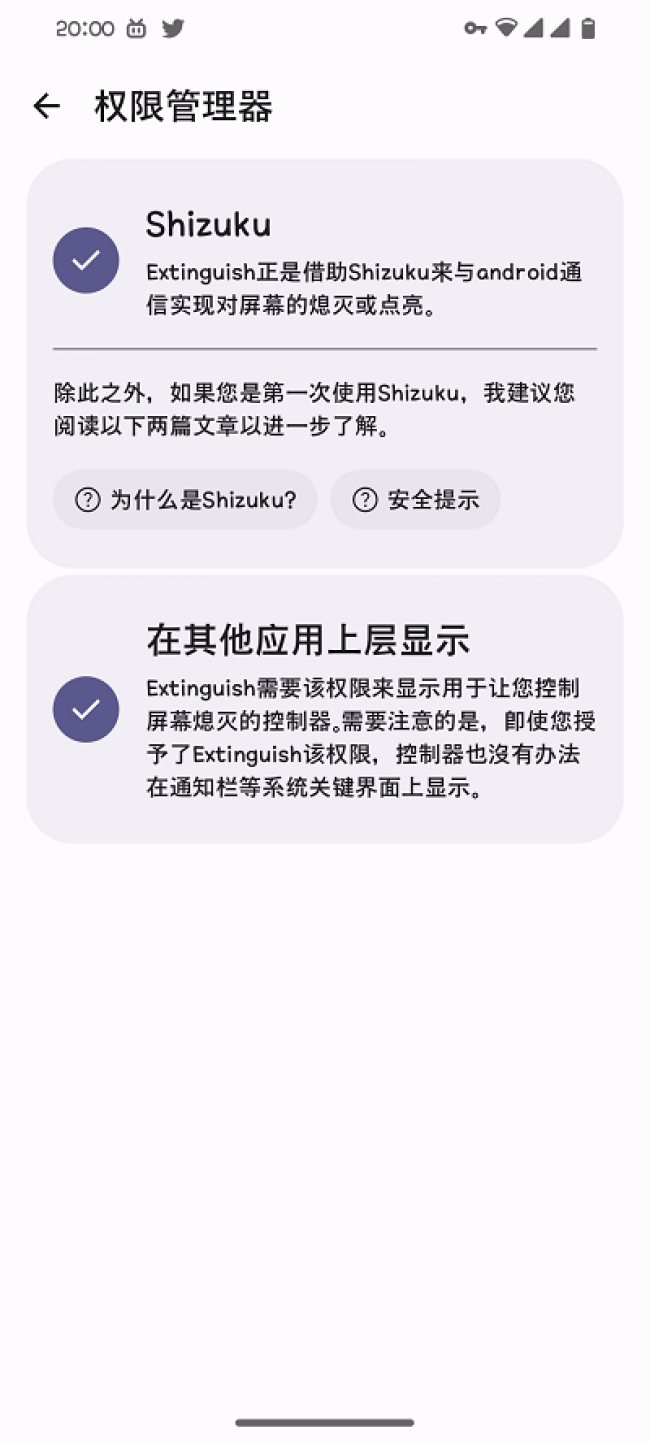Tap the Shizuku permission checkmark

(x=86, y=260)
